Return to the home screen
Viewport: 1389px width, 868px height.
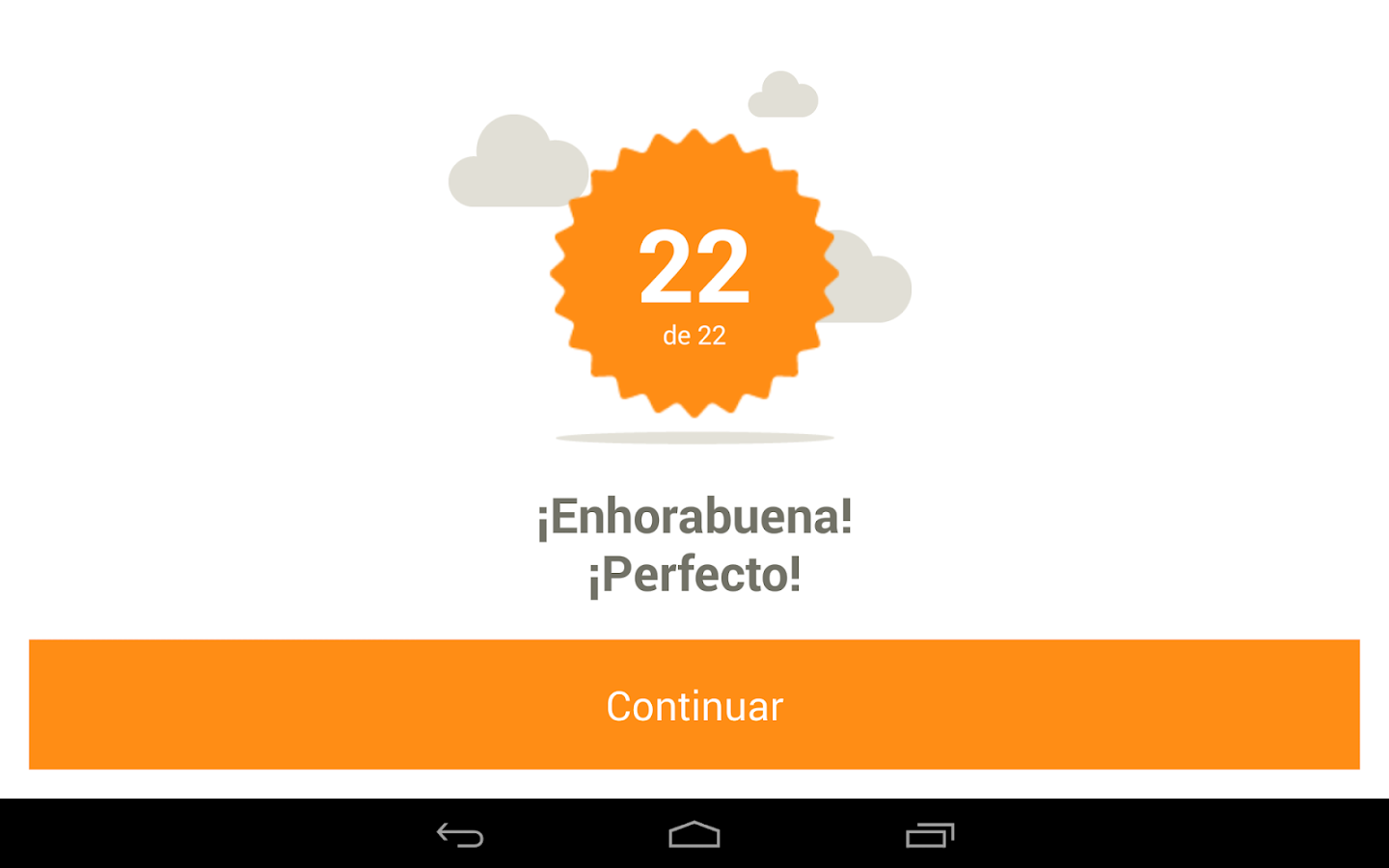(x=694, y=835)
